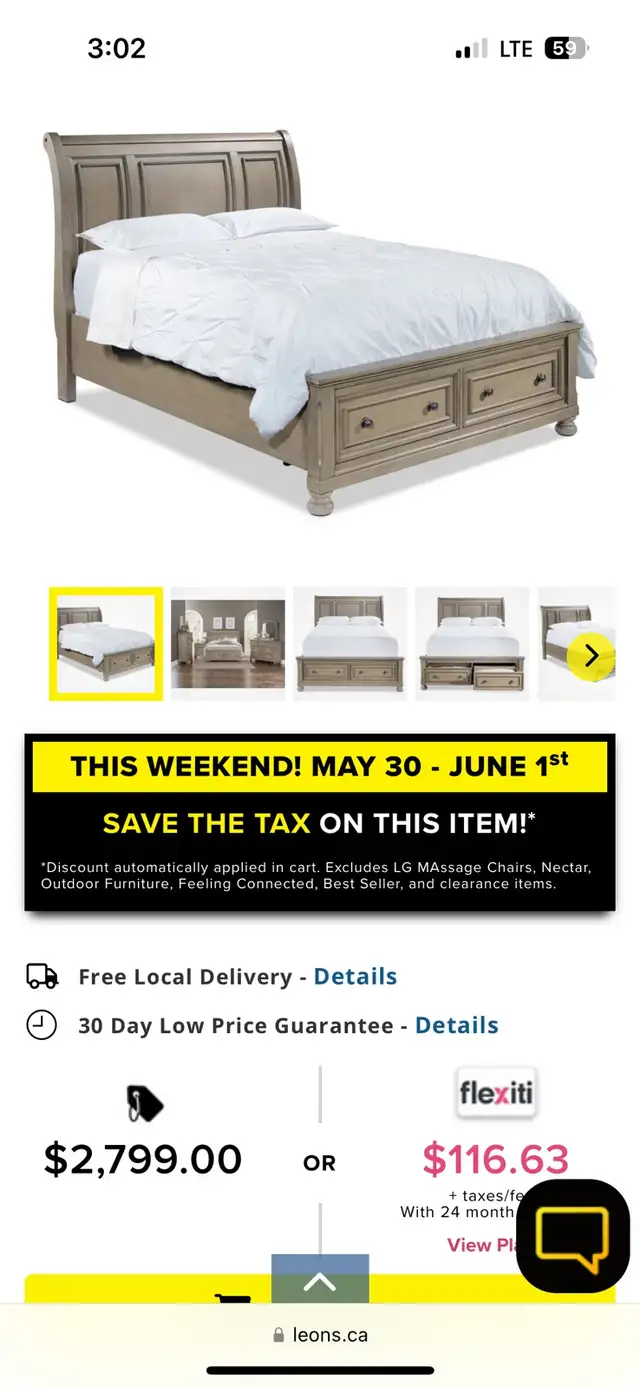Open the live chat bubble
The width and height of the screenshot is (640, 1388).
tap(573, 1236)
